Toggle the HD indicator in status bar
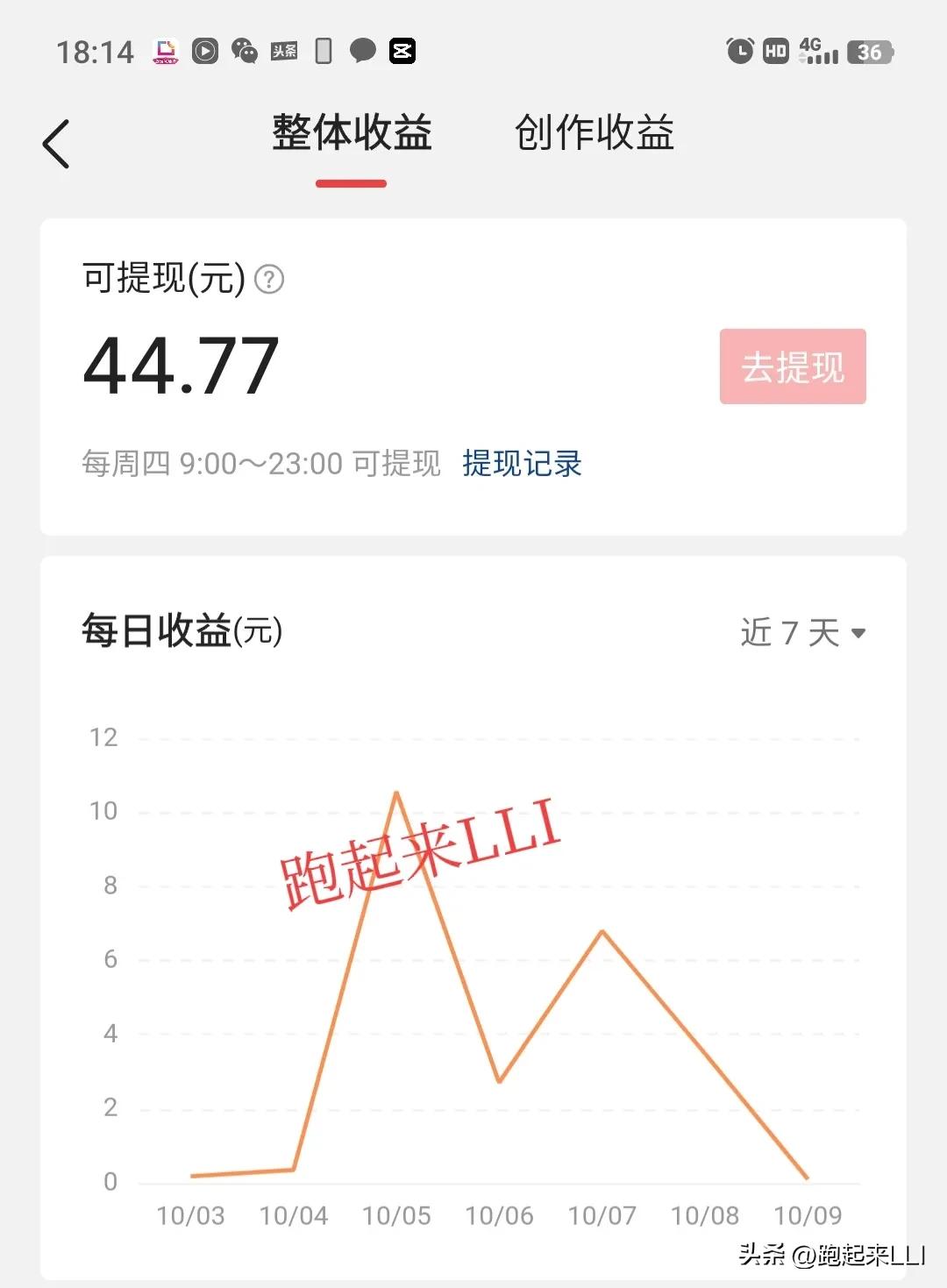Screen dimensions: 947x1288 click(x=775, y=51)
